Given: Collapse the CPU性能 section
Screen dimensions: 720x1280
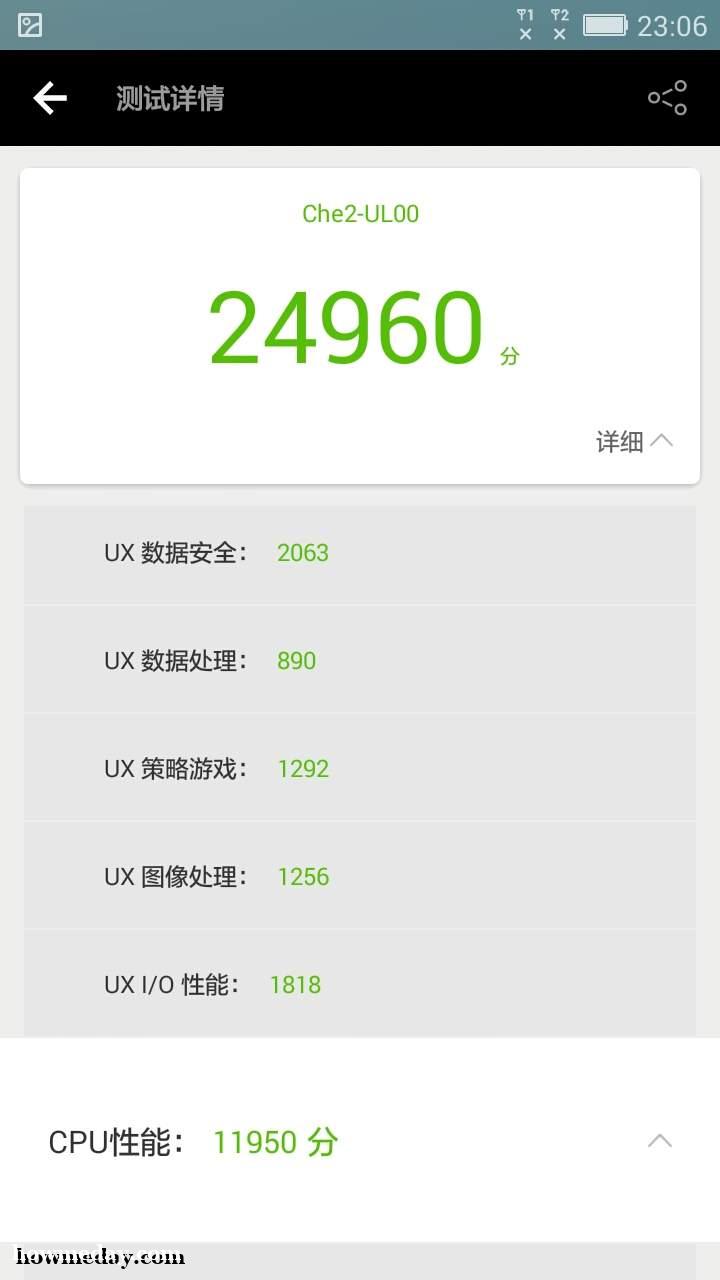Looking at the screenshot, I should pos(660,1140).
